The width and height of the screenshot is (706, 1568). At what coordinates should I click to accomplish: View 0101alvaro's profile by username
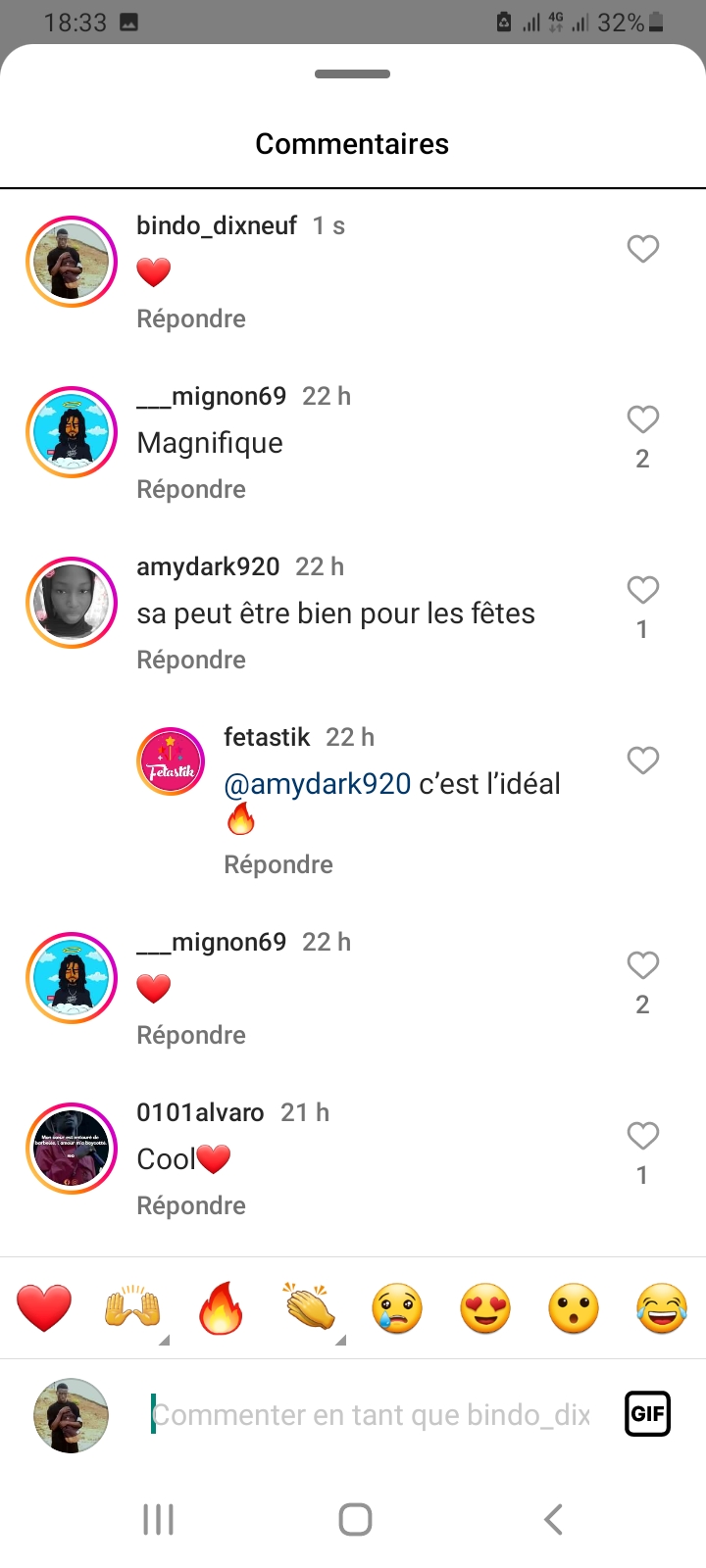(200, 1112)
